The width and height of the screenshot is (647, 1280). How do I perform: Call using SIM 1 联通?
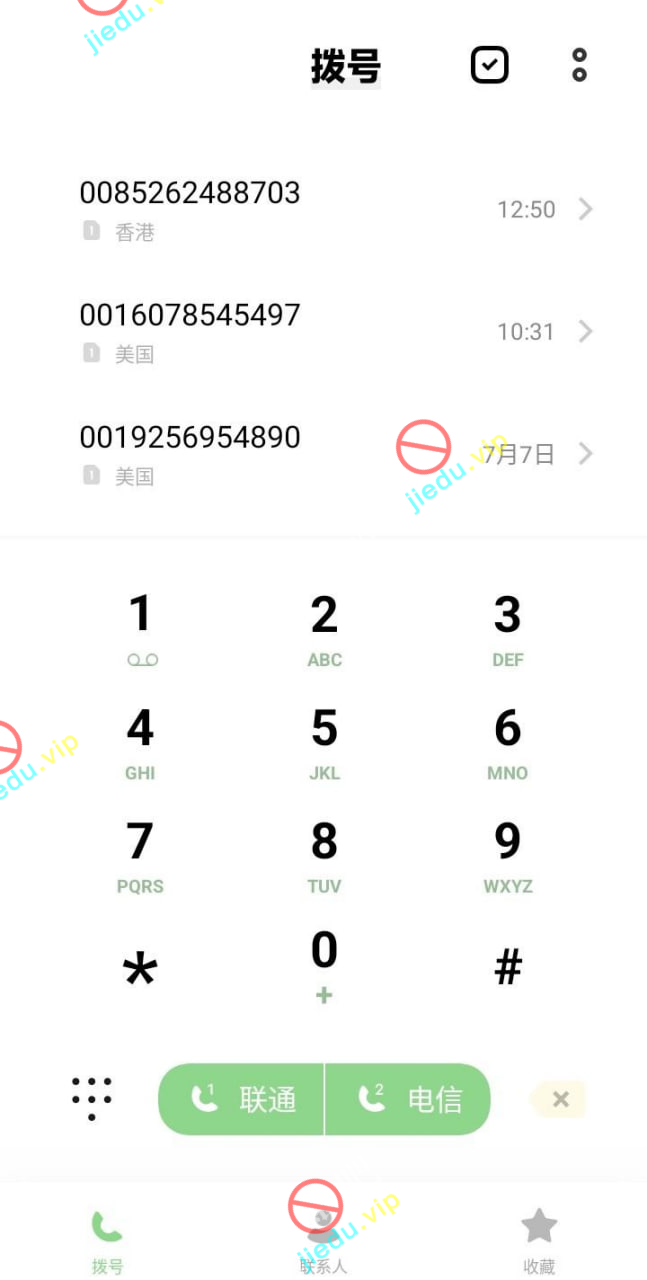(x=242, y=1099)
